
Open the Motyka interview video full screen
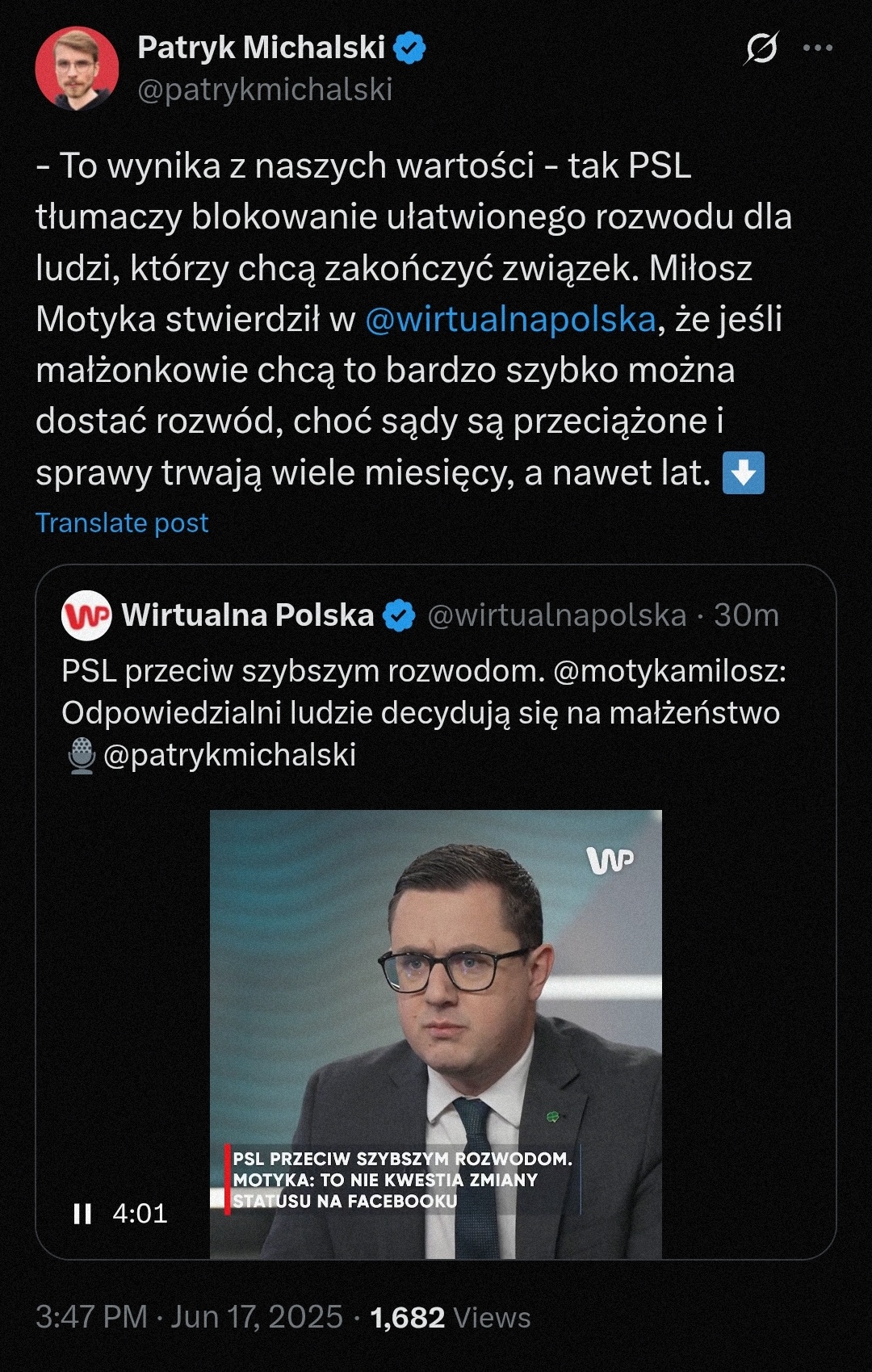[x=436, y=1009]
